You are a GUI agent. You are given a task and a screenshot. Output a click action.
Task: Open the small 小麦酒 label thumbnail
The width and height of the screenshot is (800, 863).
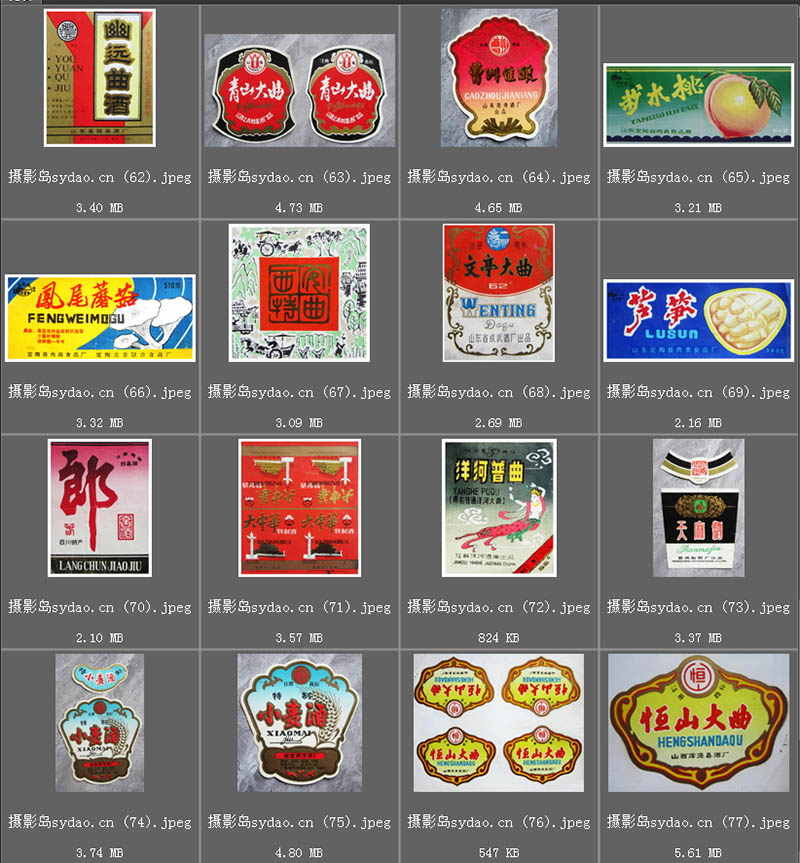99,722
